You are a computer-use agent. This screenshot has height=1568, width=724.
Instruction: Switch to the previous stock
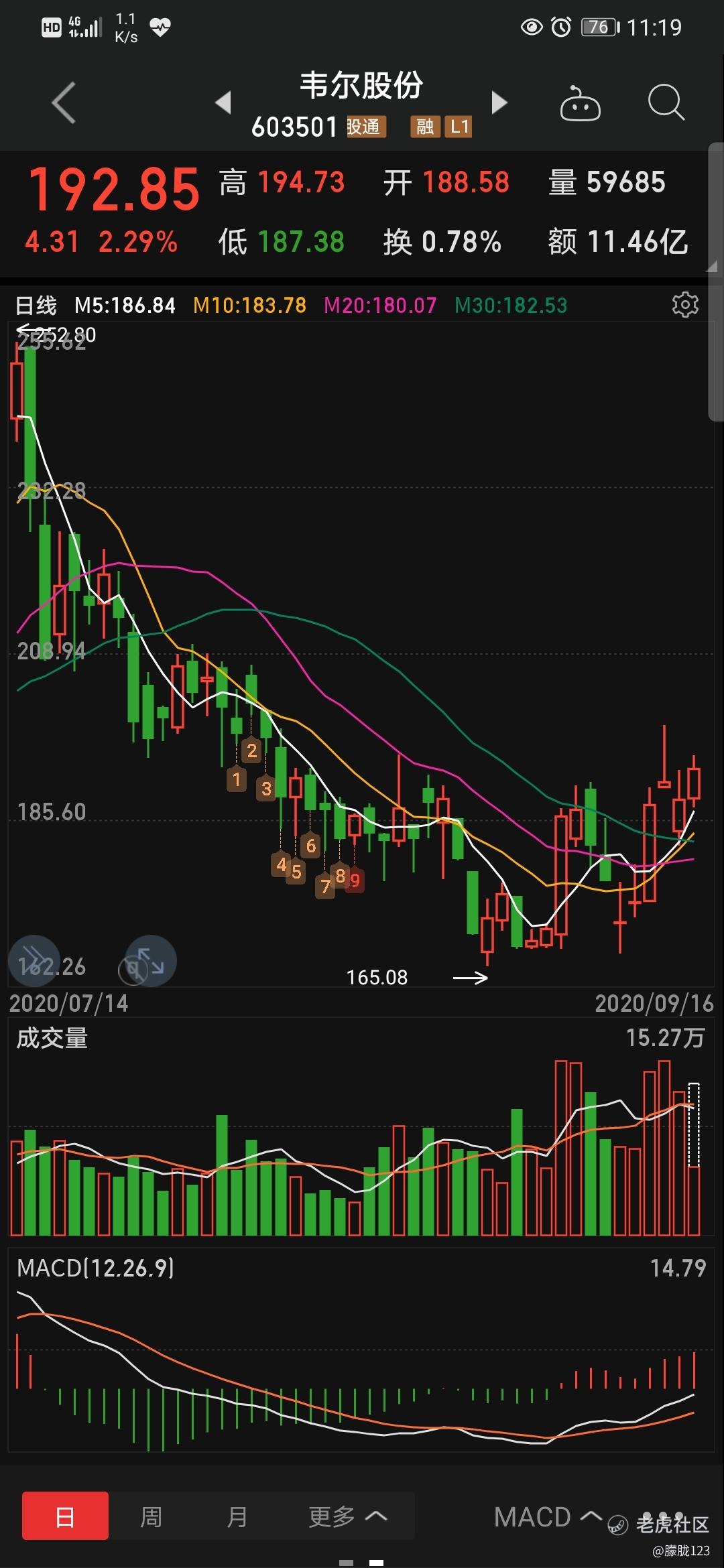pyautogui.click(x=223, y=103)
